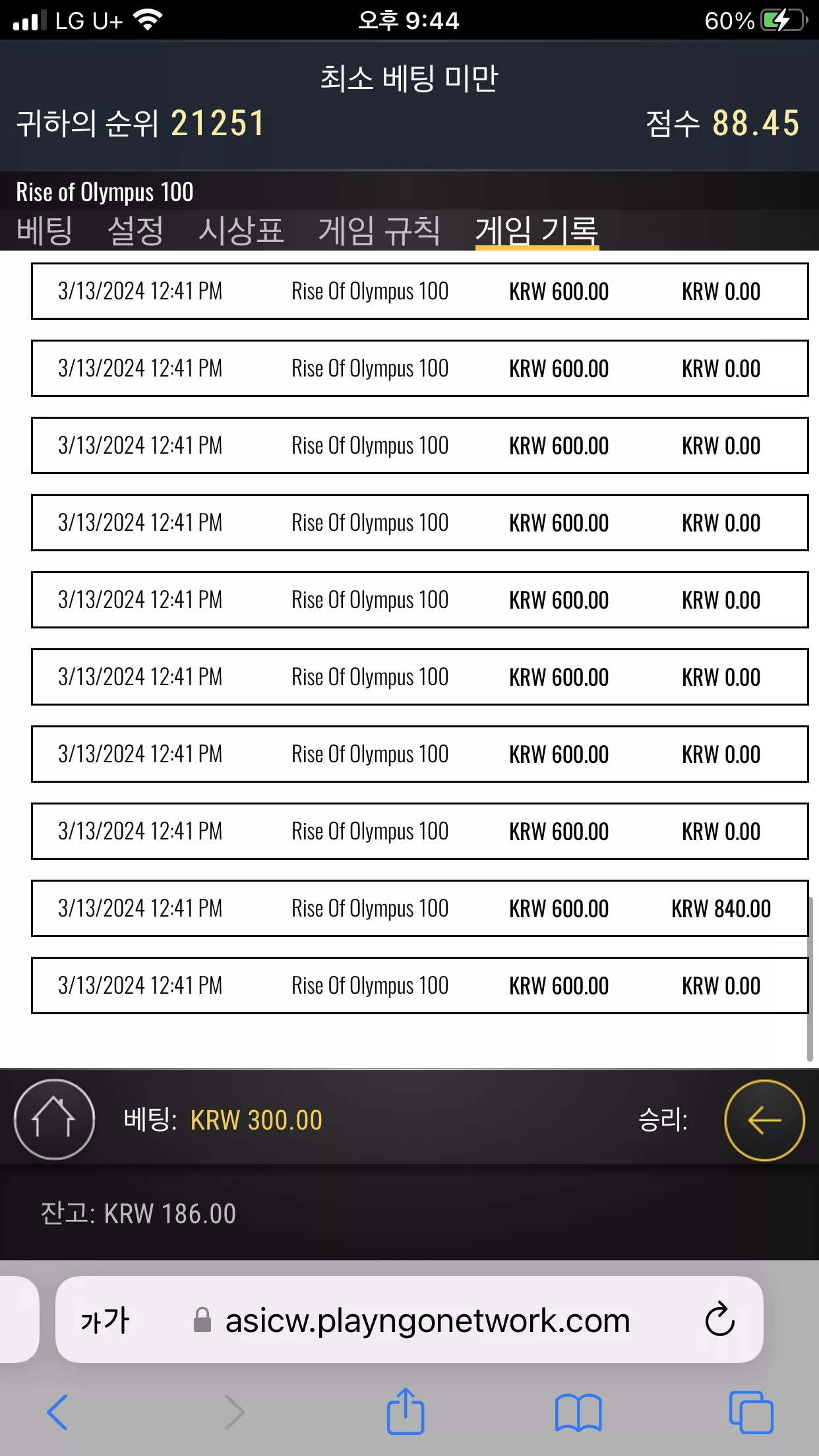Open the 설정 tab
The width and height of the screenshot is (819, 1456).
coord(135,231)
